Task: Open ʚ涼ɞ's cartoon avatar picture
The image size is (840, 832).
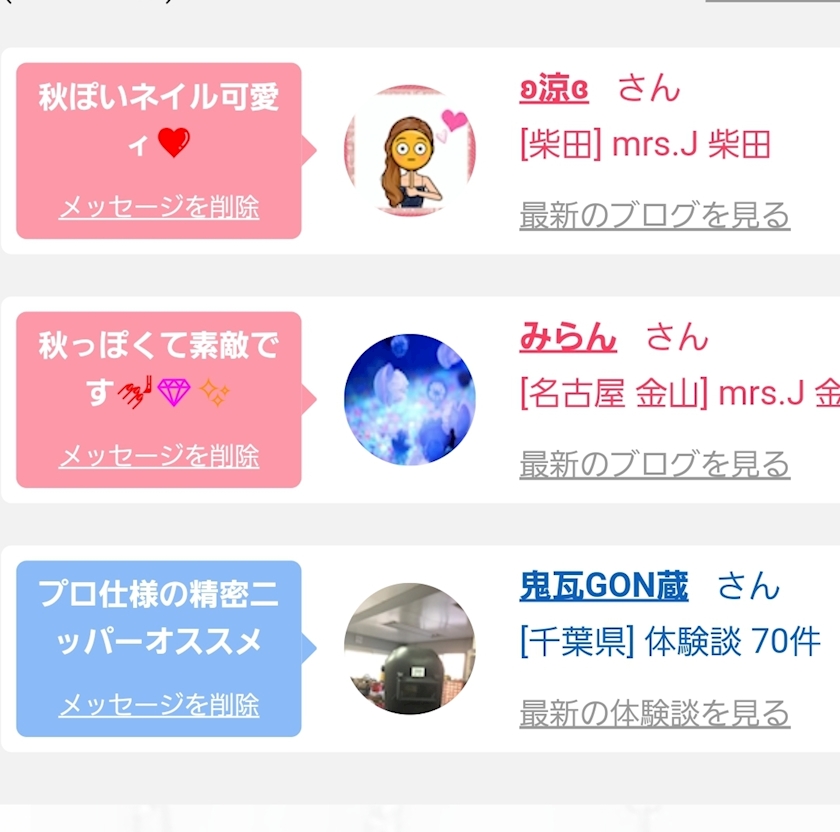Action: [x=410, y=151]
